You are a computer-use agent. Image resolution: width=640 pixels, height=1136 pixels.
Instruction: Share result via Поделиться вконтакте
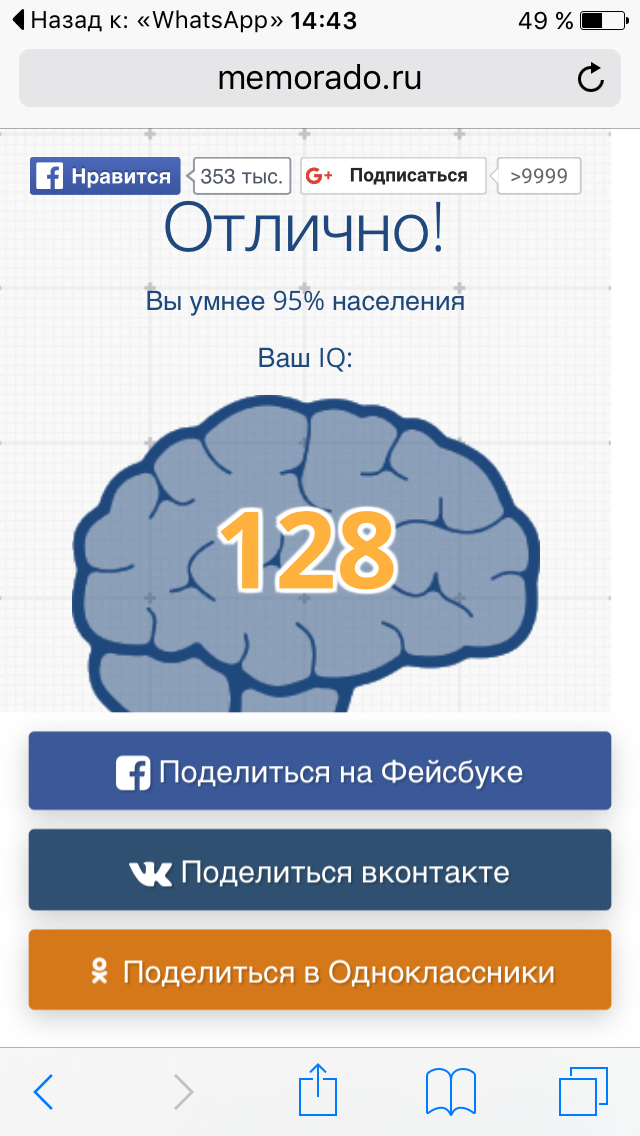(319, 871)
